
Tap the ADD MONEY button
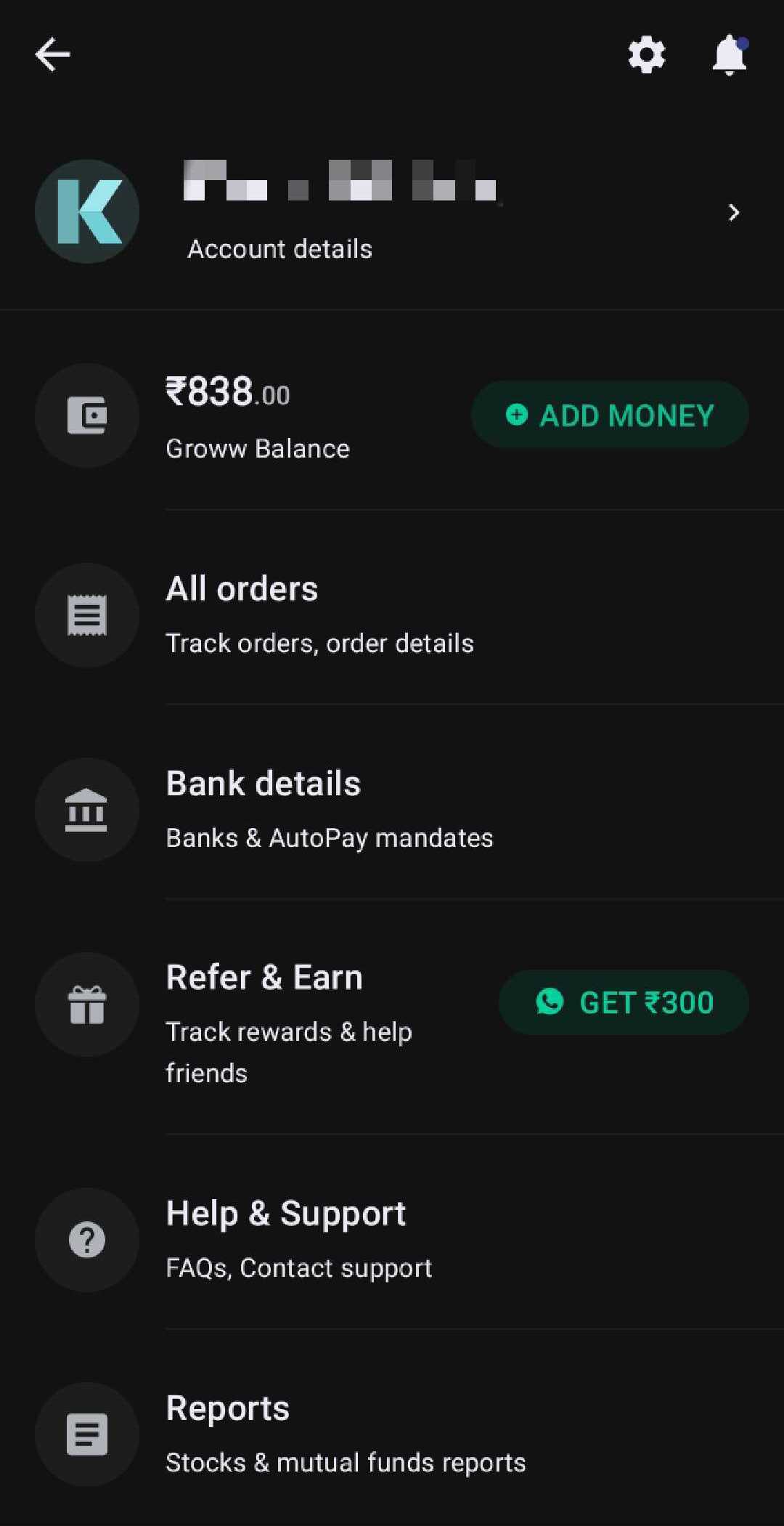tap(610, 415)
